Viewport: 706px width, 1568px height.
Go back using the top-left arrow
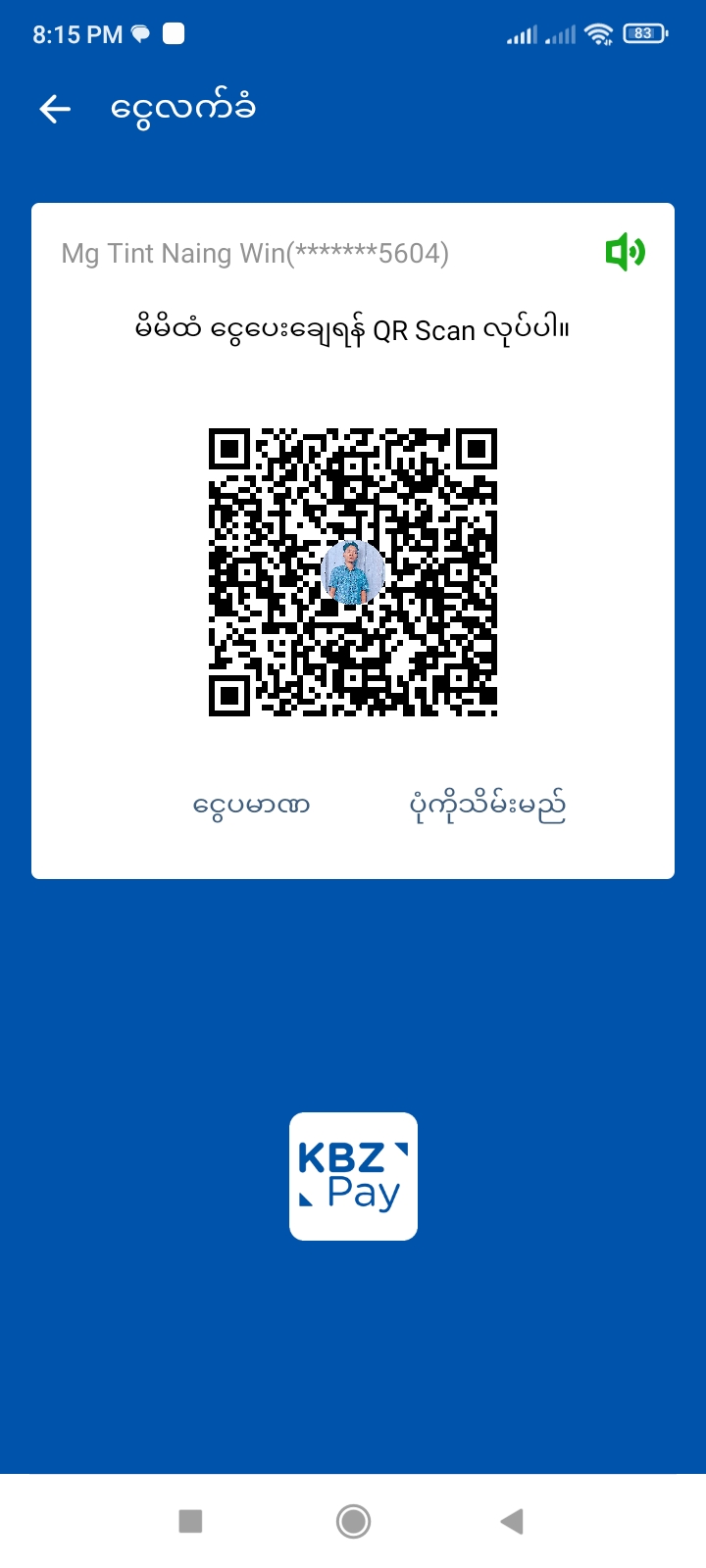(55, 109)
